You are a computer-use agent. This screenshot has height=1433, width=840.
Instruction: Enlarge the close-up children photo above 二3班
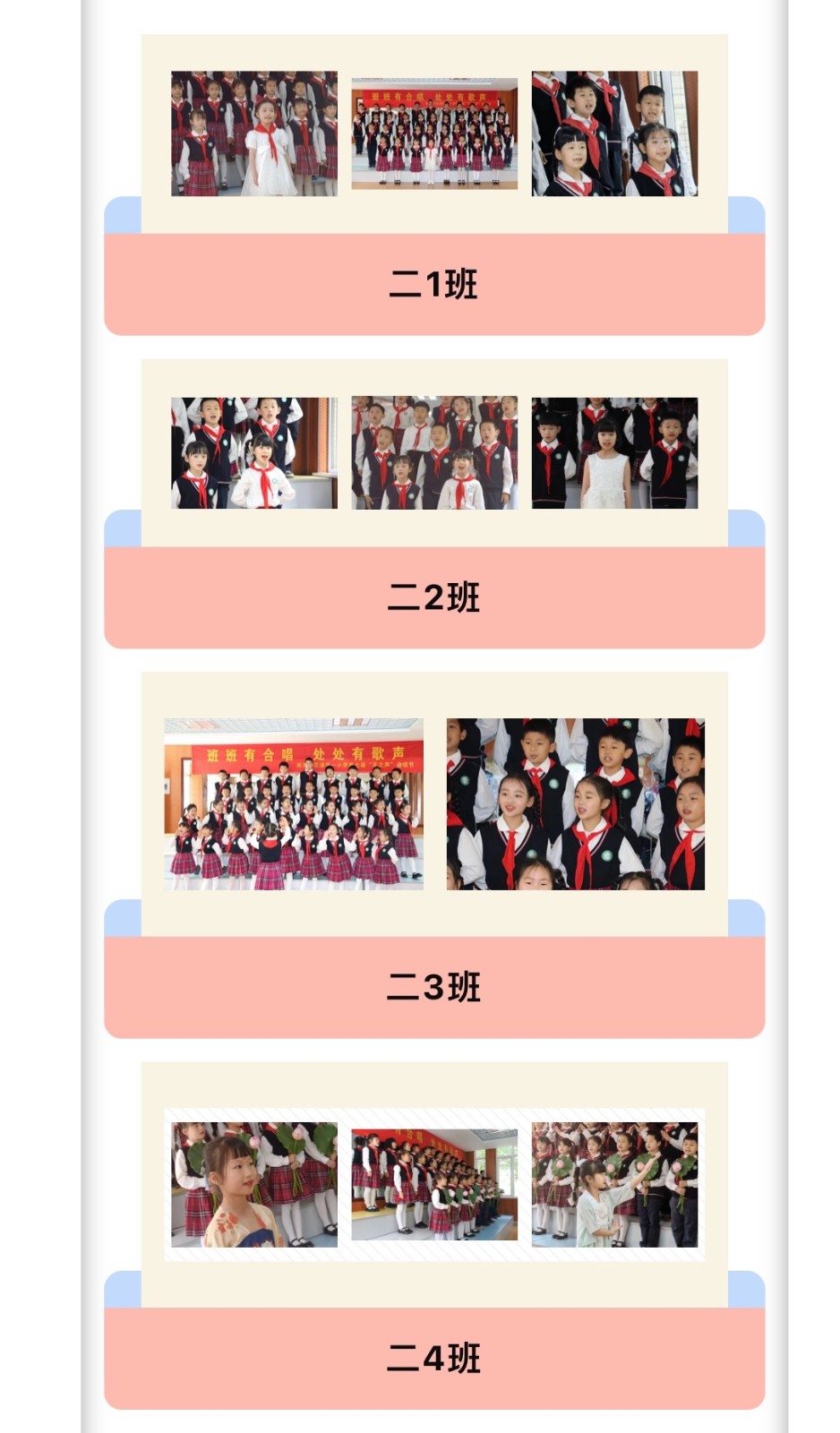575,803
